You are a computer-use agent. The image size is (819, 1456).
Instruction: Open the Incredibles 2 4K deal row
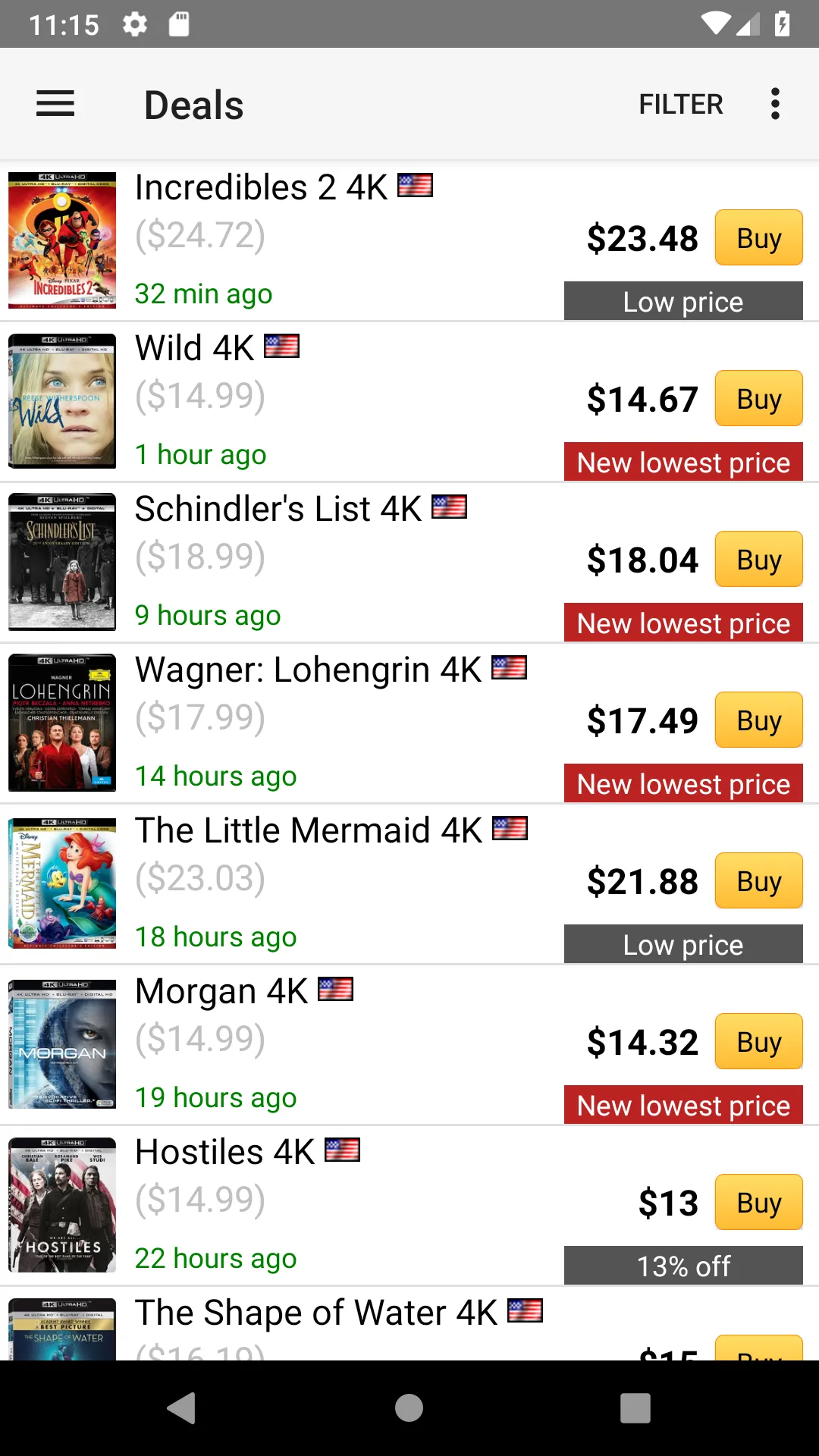(x=409, y=240)
